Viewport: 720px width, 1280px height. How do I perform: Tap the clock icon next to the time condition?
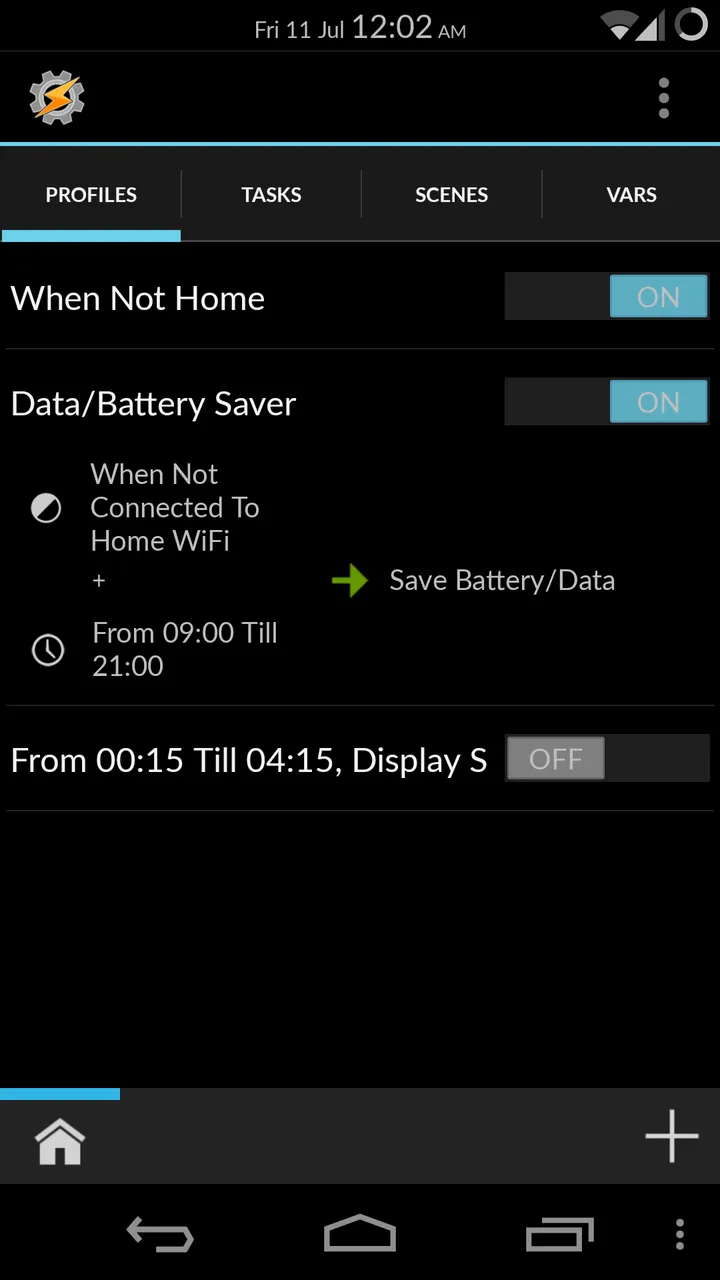click(x=47, y=650)
